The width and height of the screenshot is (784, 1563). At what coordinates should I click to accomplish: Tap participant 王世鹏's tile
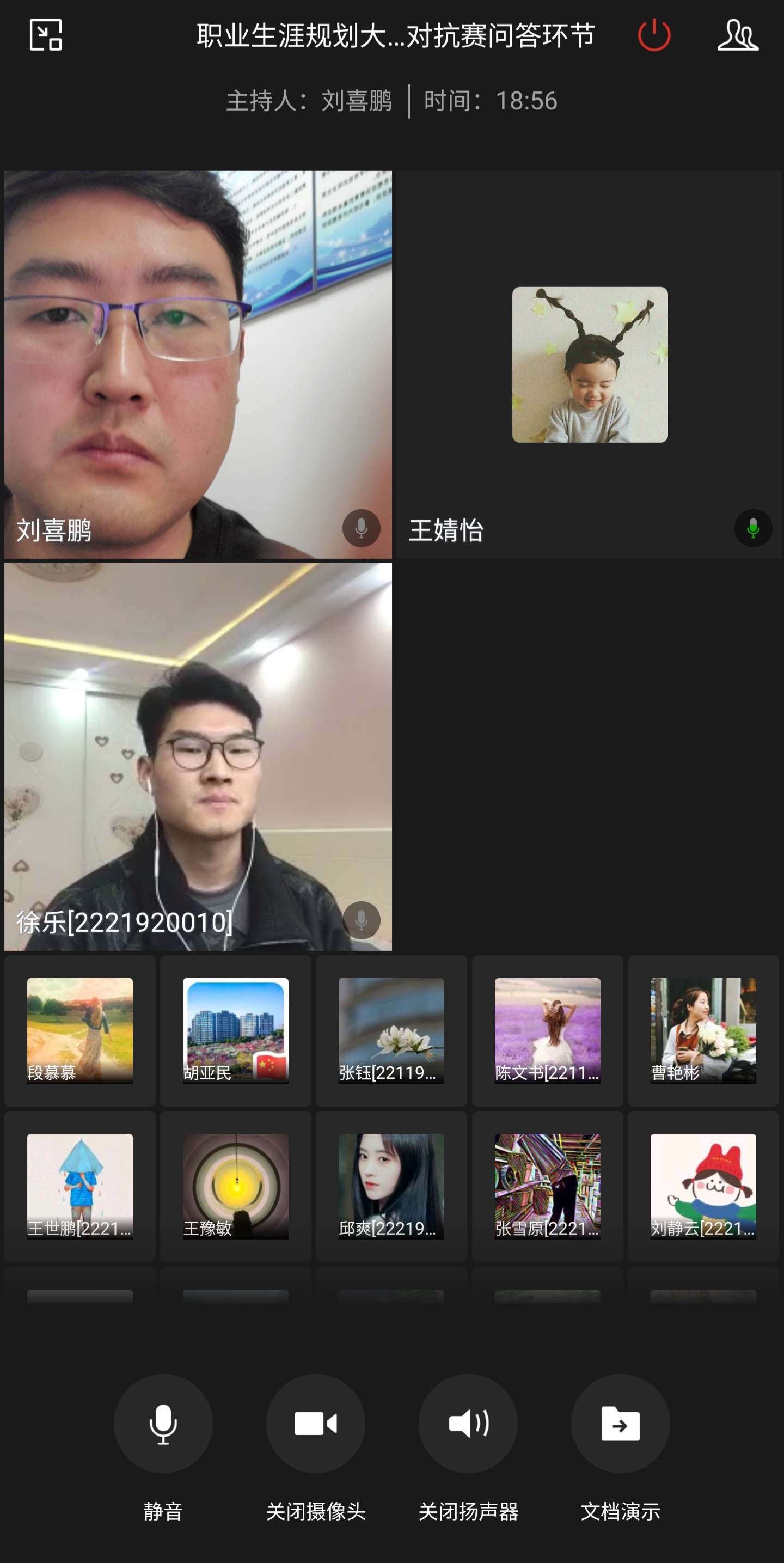click(80, 1186)
